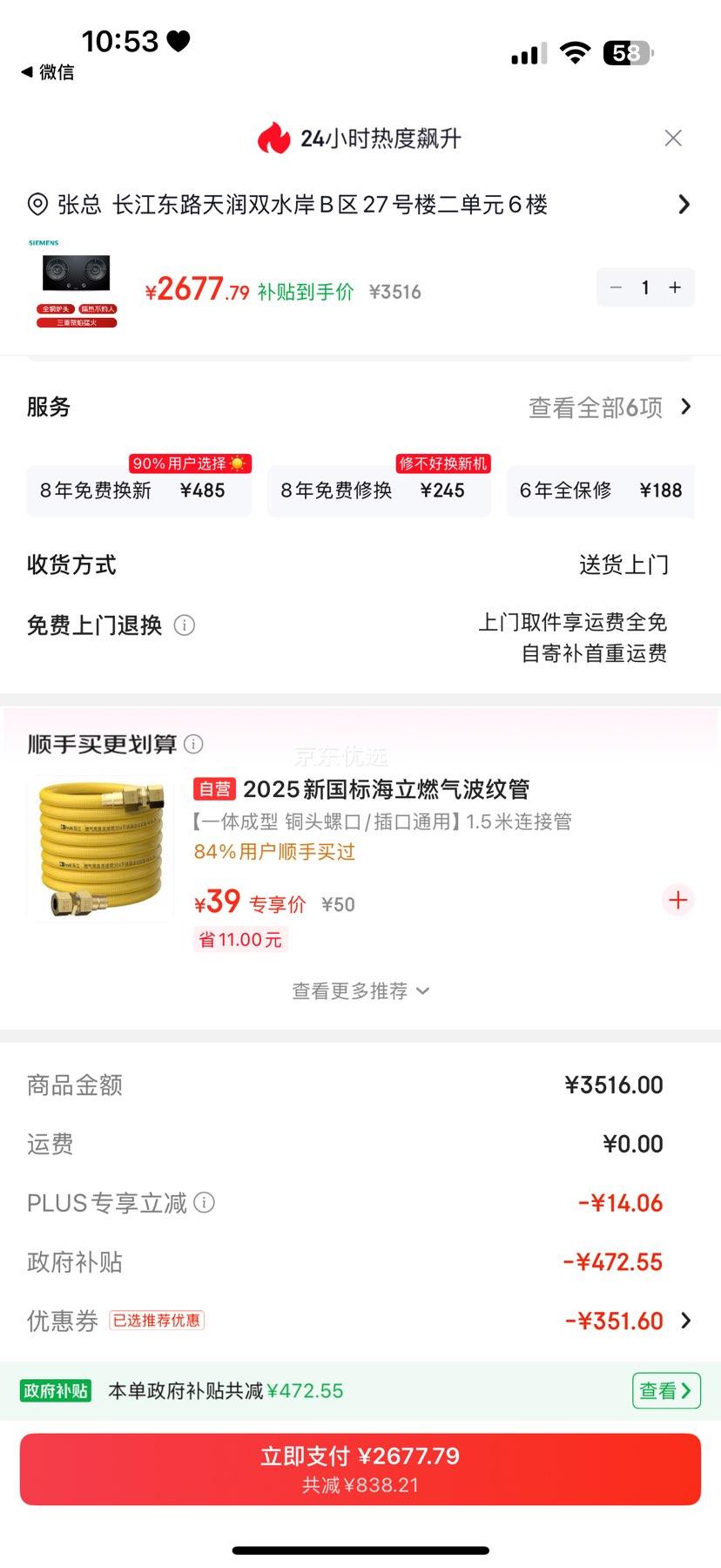Open the delivery address for 张总
Viewport: 721px width, 1568px height.
pos(359,205)
